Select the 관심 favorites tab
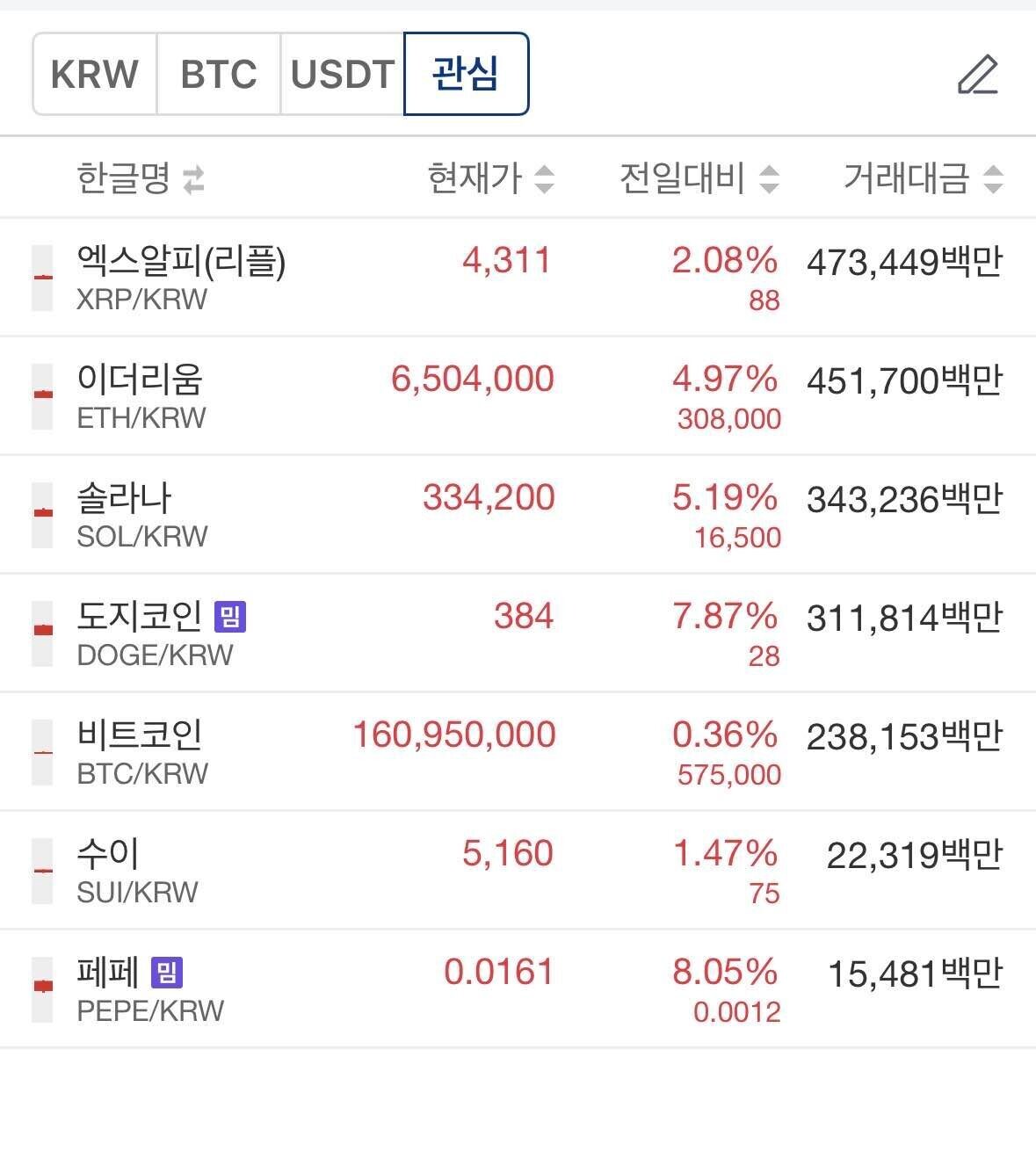Screen dimensions: 1036x1158 [466, 75]
